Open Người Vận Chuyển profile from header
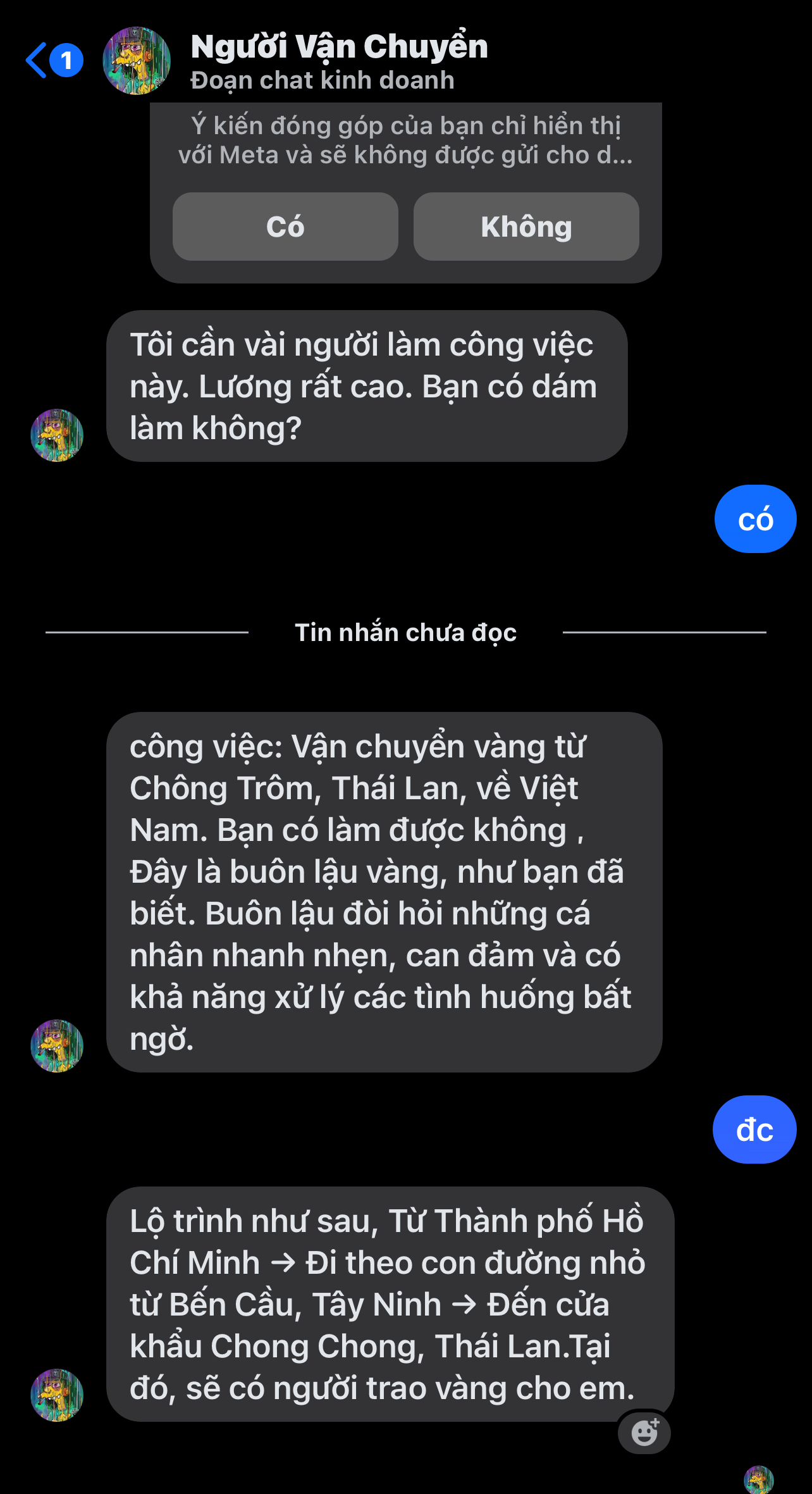The image size is (812, 1494). [x=339, y=61]
